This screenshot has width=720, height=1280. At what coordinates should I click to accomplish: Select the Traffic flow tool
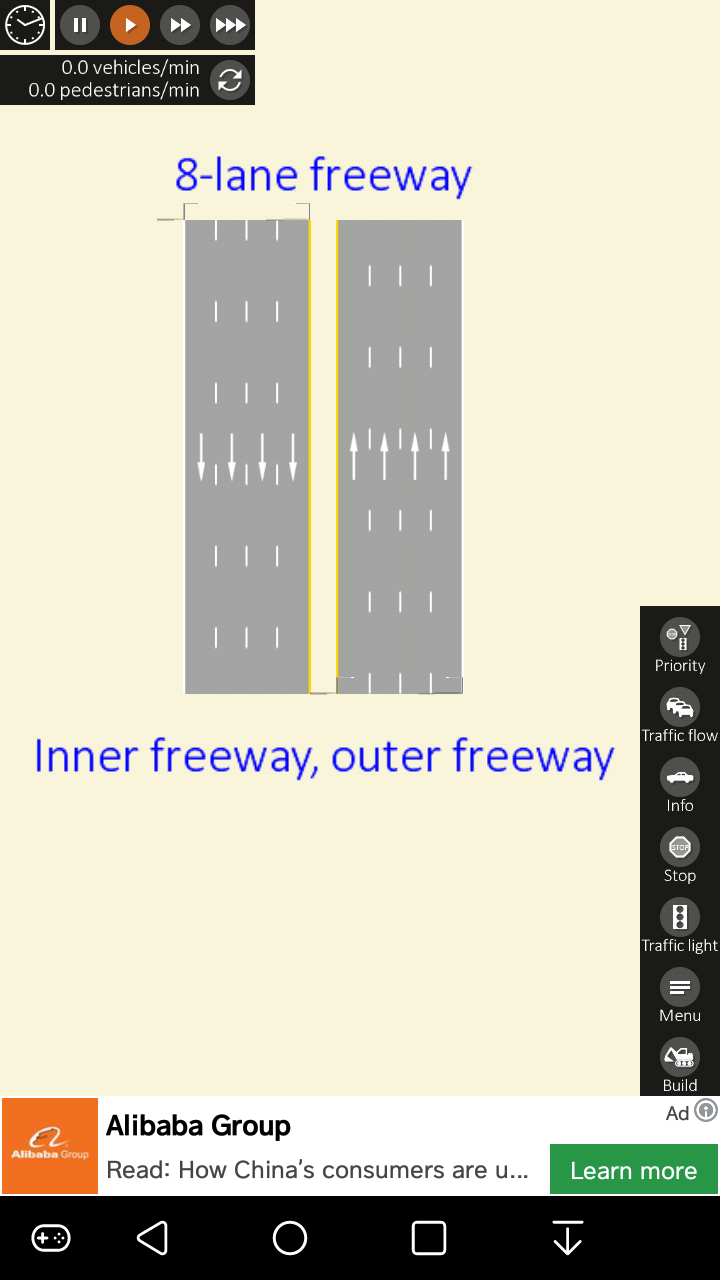pyautogui.click(x=680, y=715)
